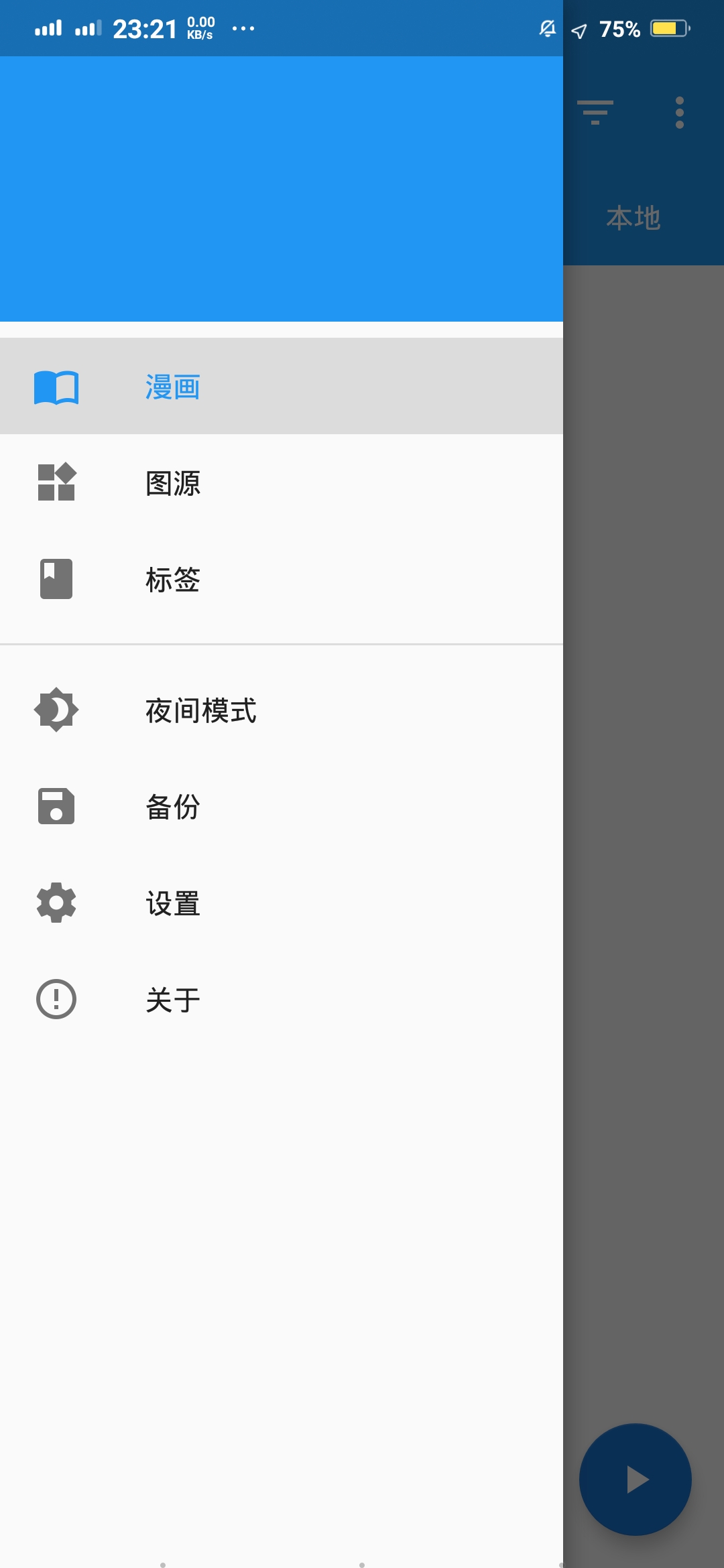This screenshot has width=724, height=1568.
Task: Tap the floating play button
Action: tap(635, 1479)
